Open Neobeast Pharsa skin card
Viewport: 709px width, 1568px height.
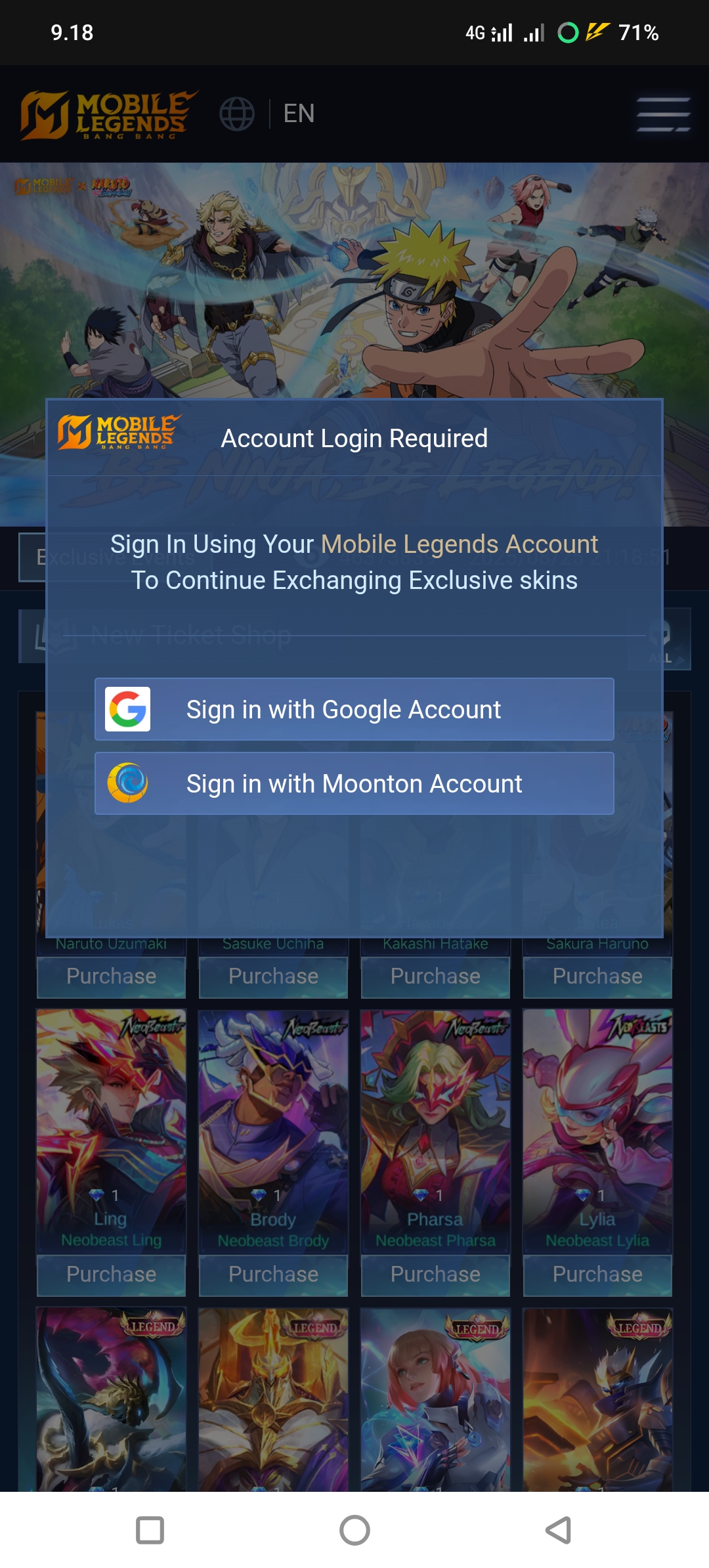[x=435, y=1116]
